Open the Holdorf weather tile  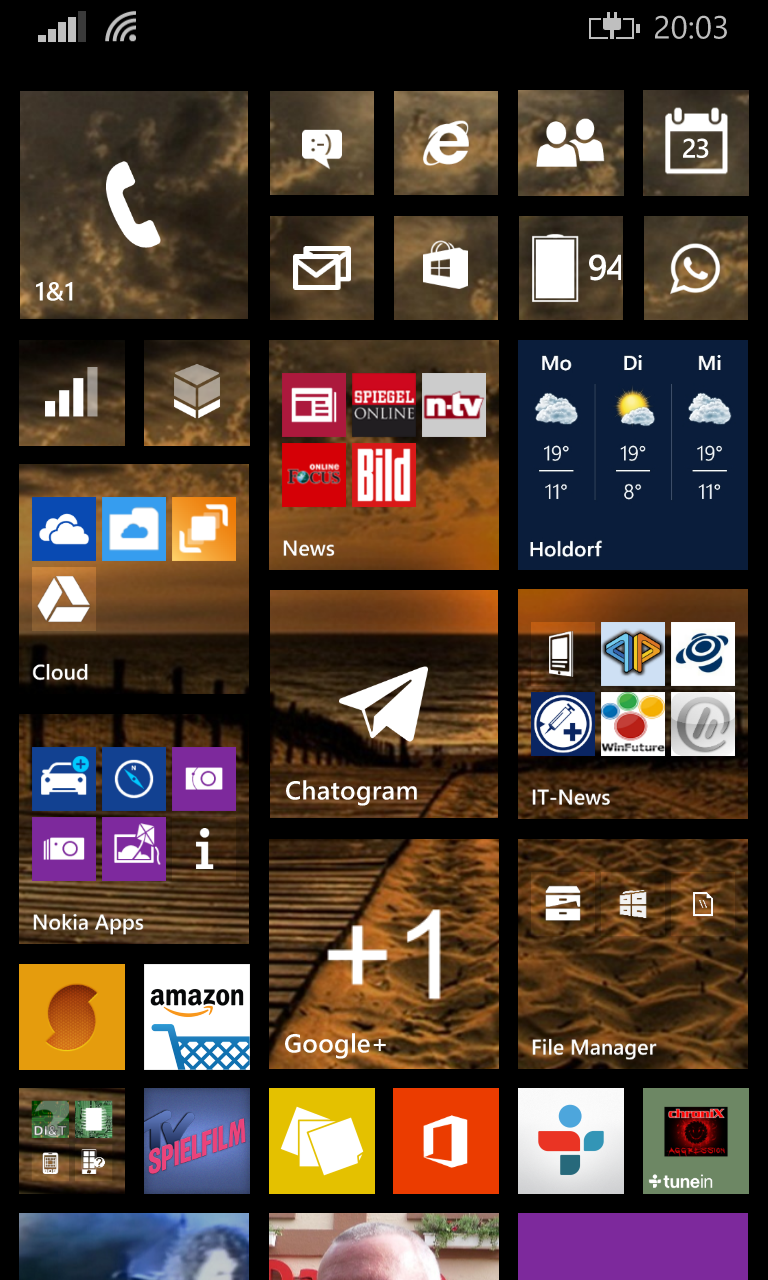[x=633, y=455]
